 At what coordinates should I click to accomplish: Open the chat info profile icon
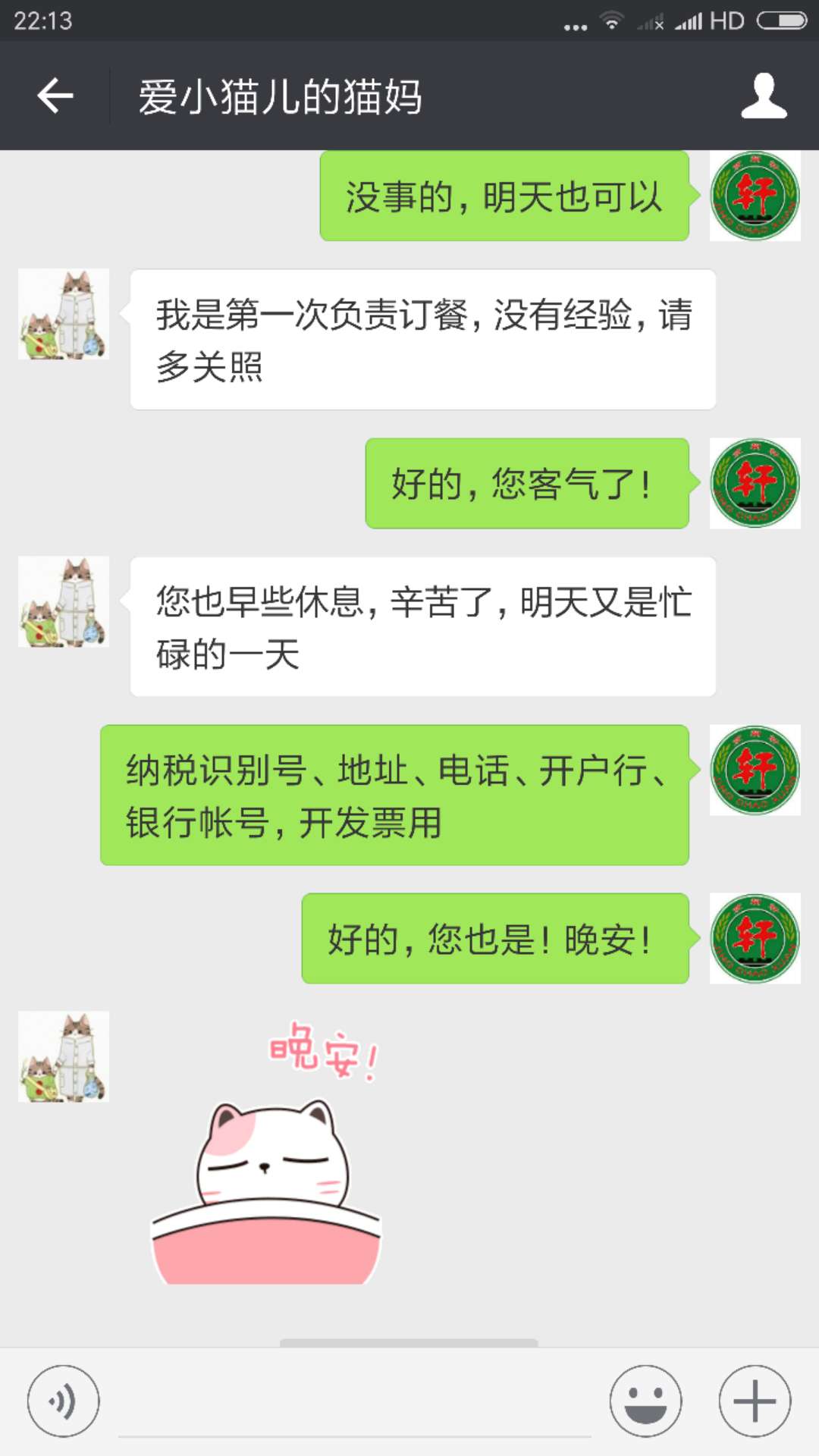click(764, 96)
